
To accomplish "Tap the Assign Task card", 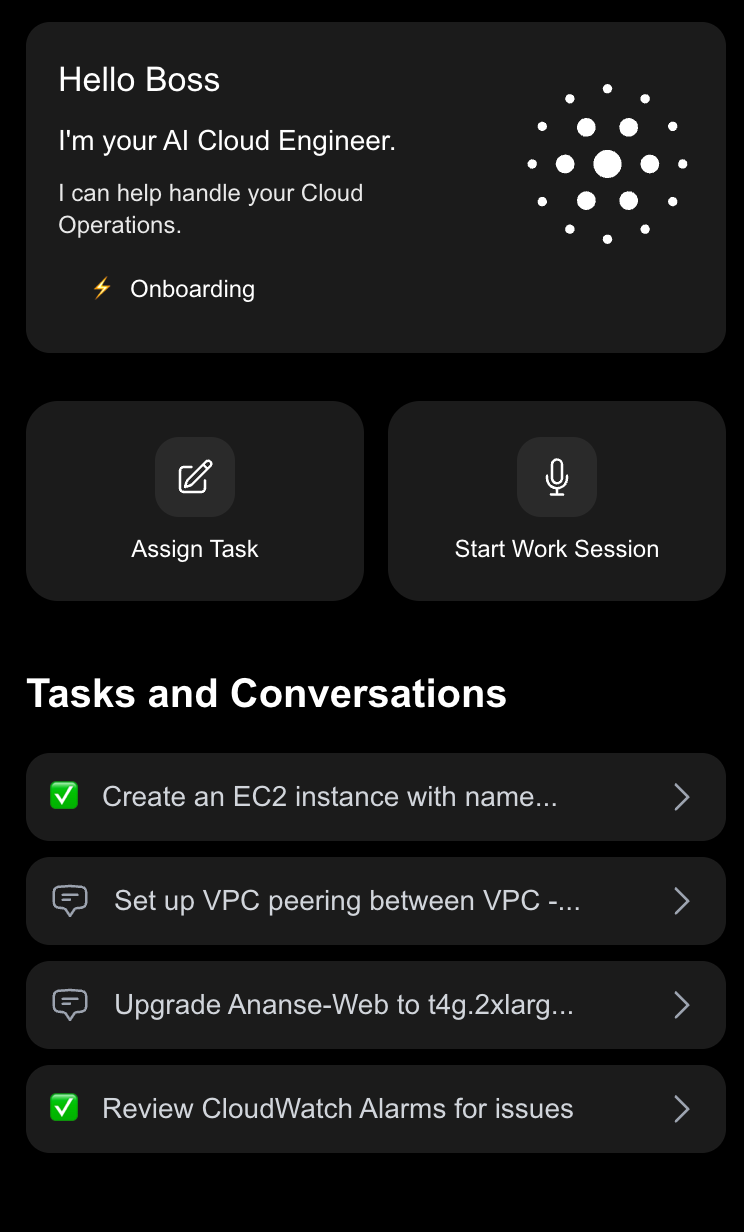I will [195, 500].
